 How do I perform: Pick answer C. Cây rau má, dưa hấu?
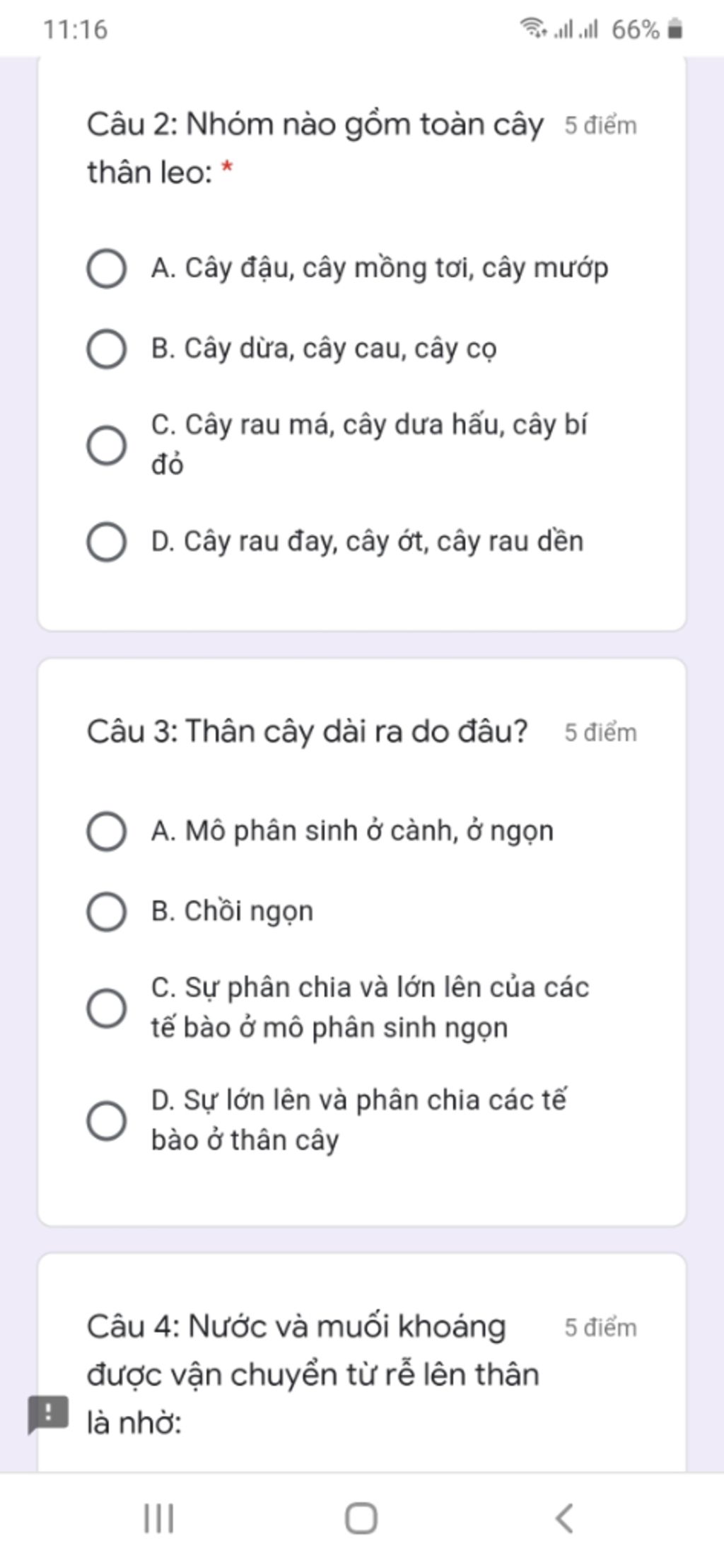(107, 446)
